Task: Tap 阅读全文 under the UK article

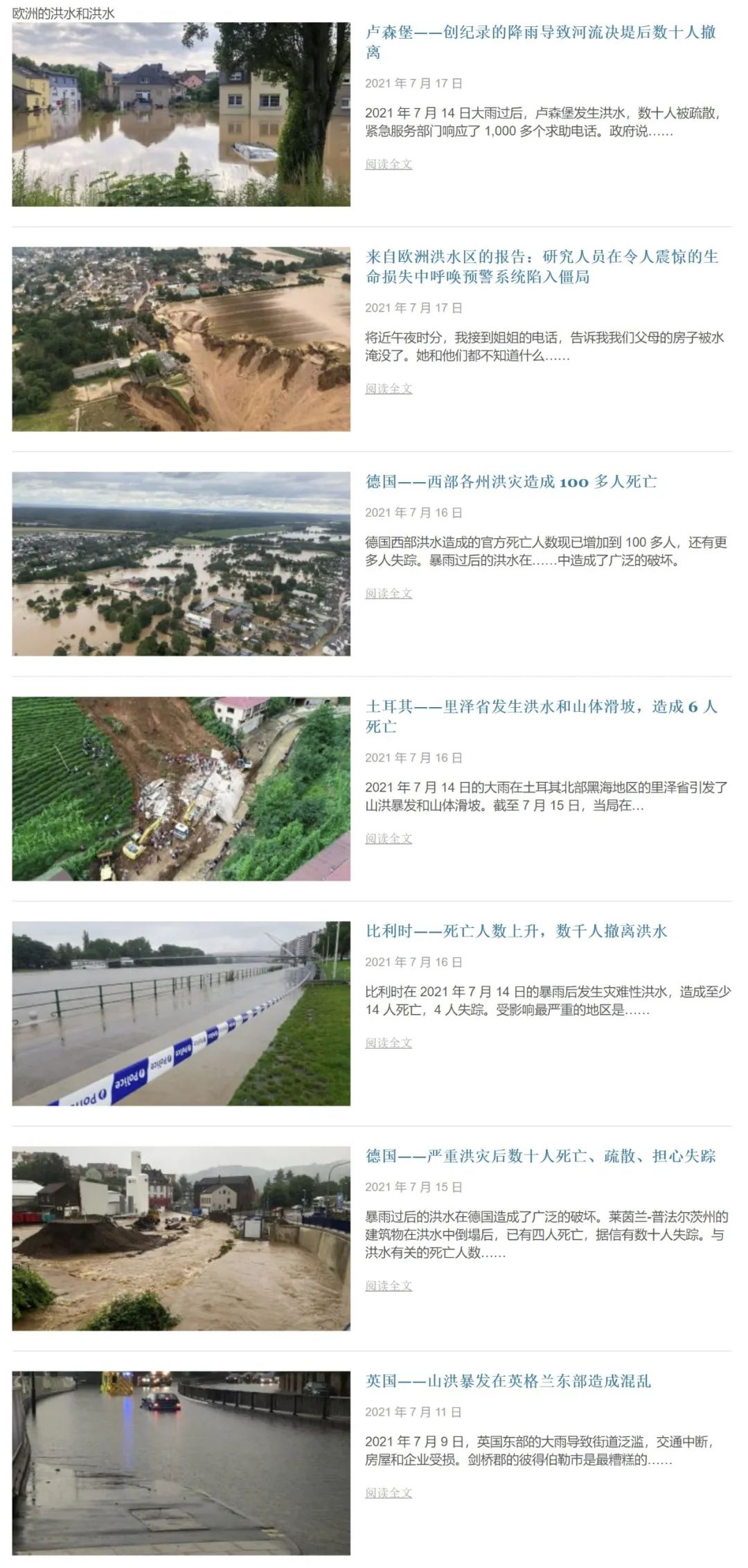Action: 389,1493
